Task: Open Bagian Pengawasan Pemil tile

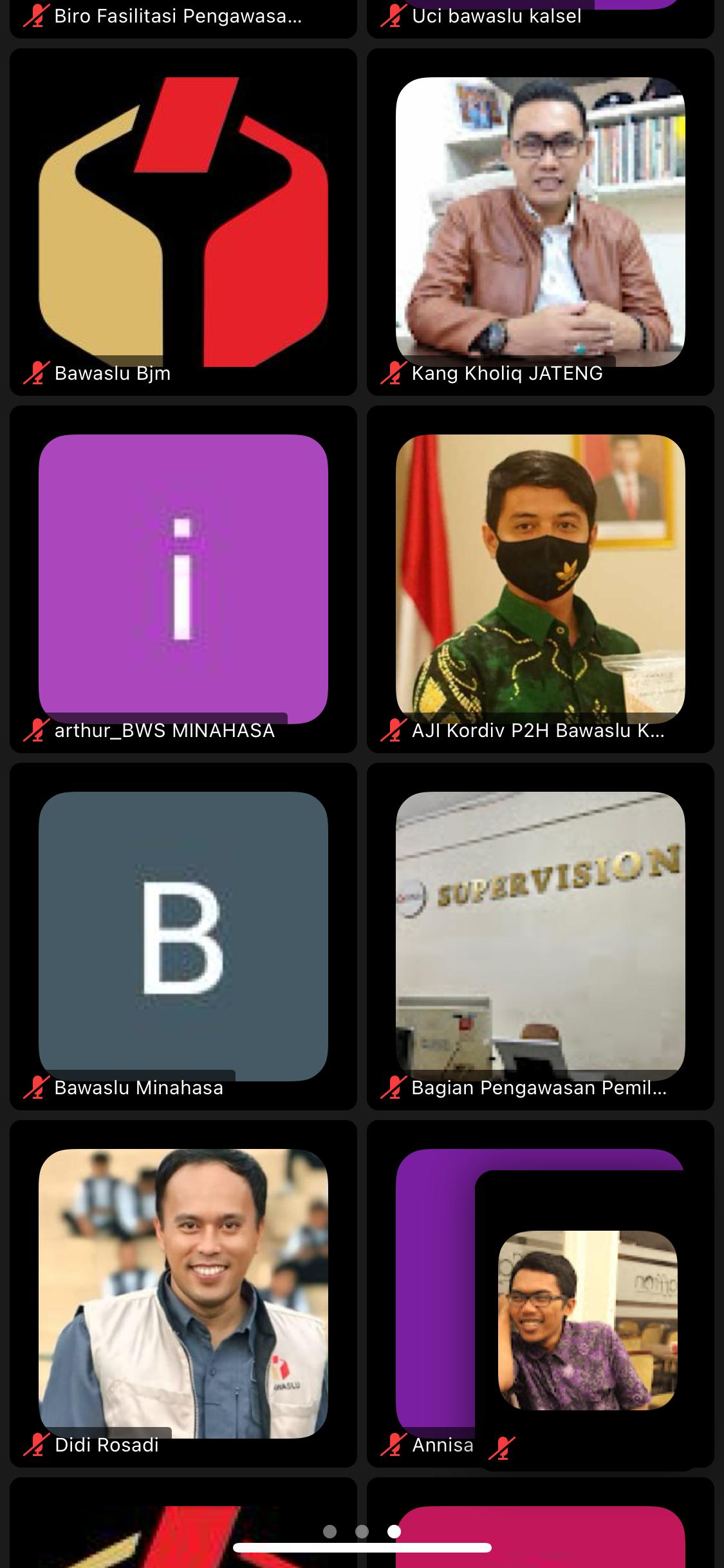Action: [540, 936]
